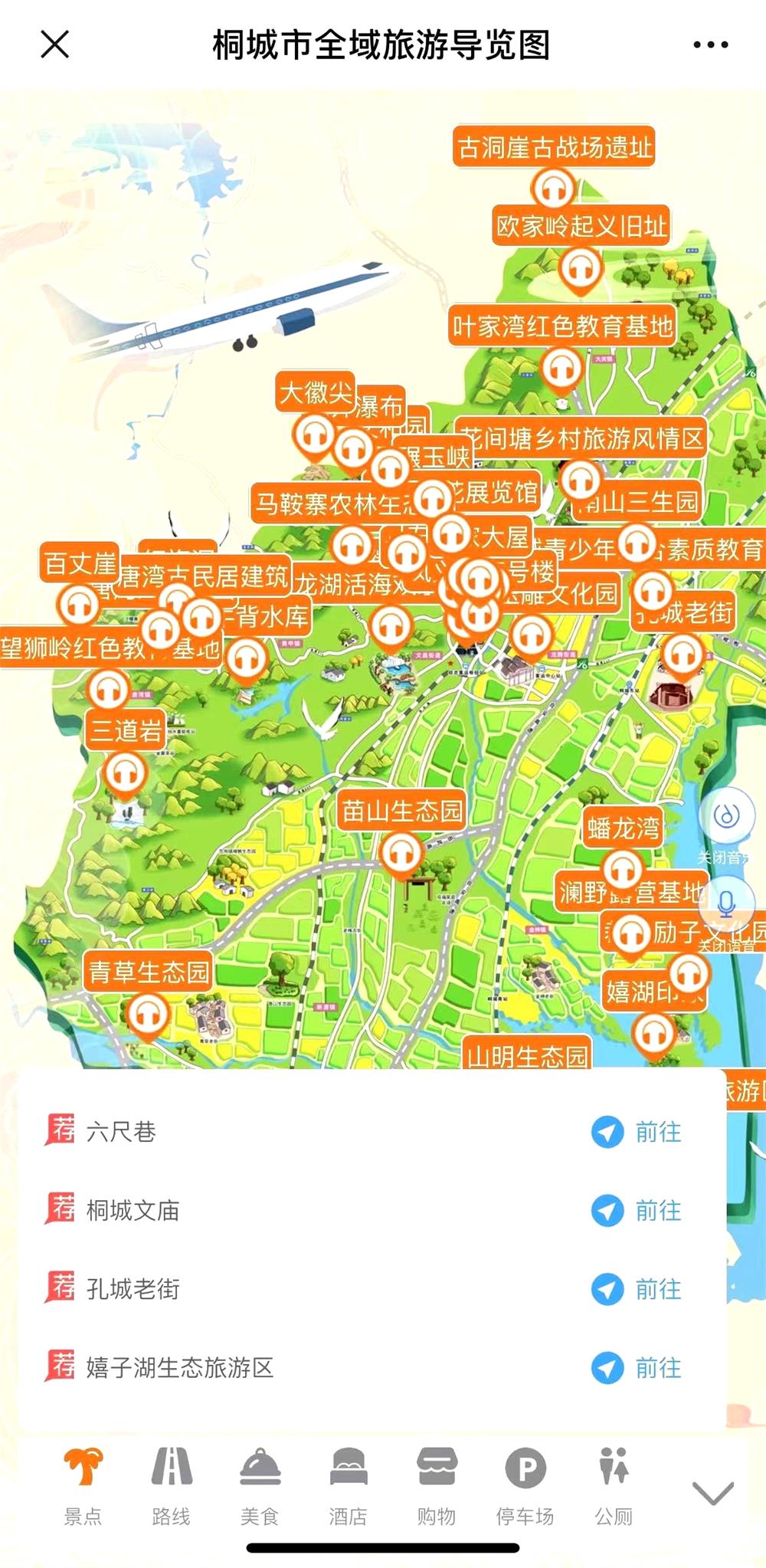Open the 三道岩 map marker
This screenshot has width=766, height=1568.
pyautogui.click(x=126, y=773)
